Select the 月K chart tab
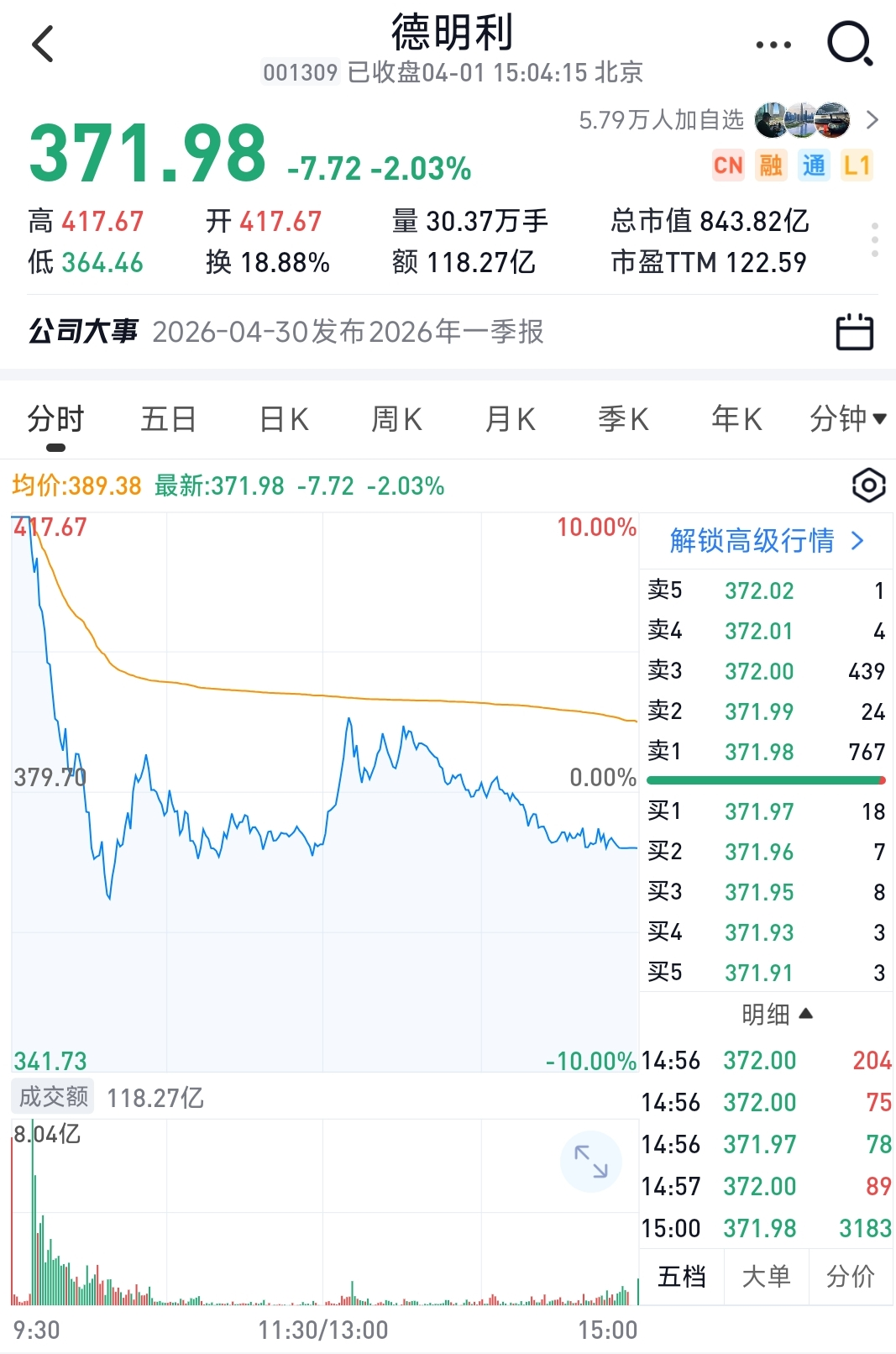 click(510, 418)
